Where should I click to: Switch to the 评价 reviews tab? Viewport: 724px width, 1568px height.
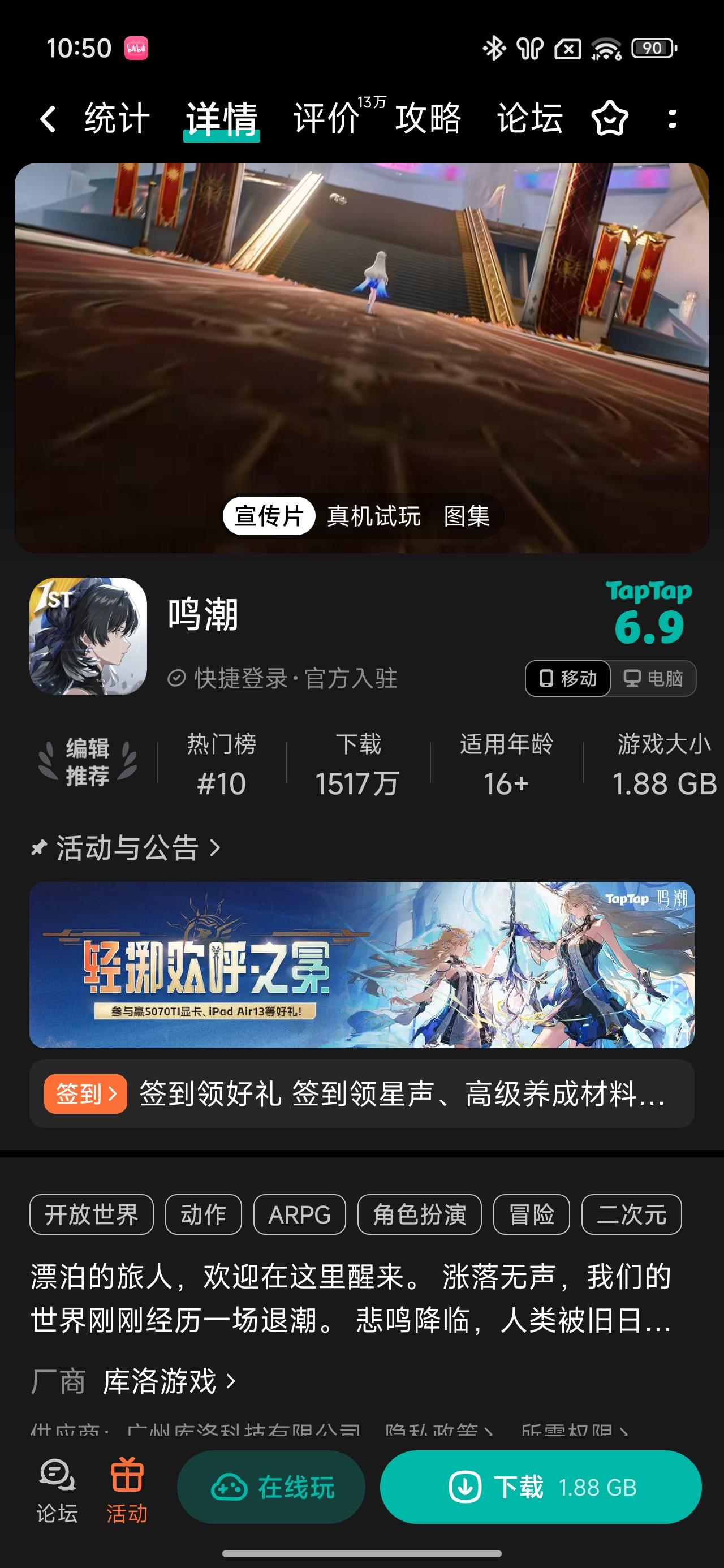[x=325, y=119]
